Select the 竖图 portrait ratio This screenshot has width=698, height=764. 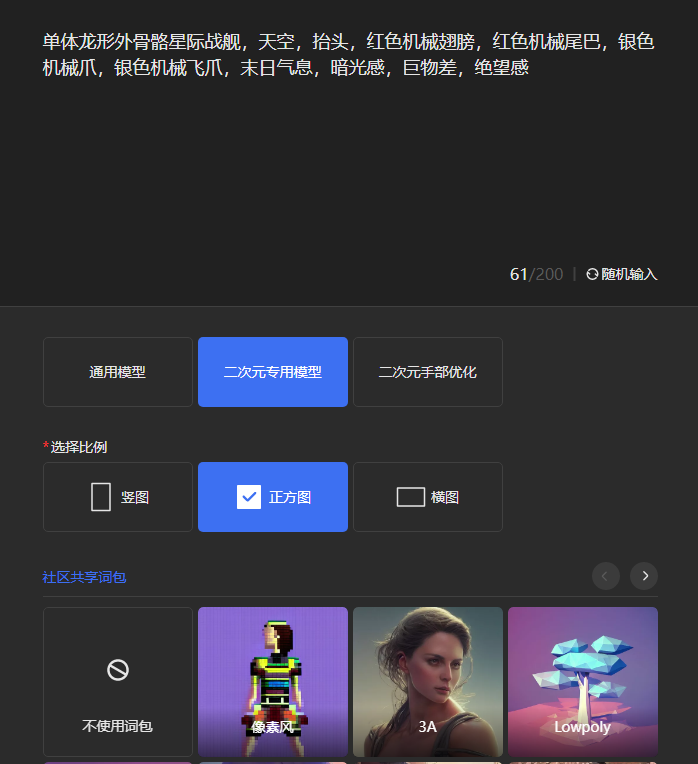click(118, 497)
